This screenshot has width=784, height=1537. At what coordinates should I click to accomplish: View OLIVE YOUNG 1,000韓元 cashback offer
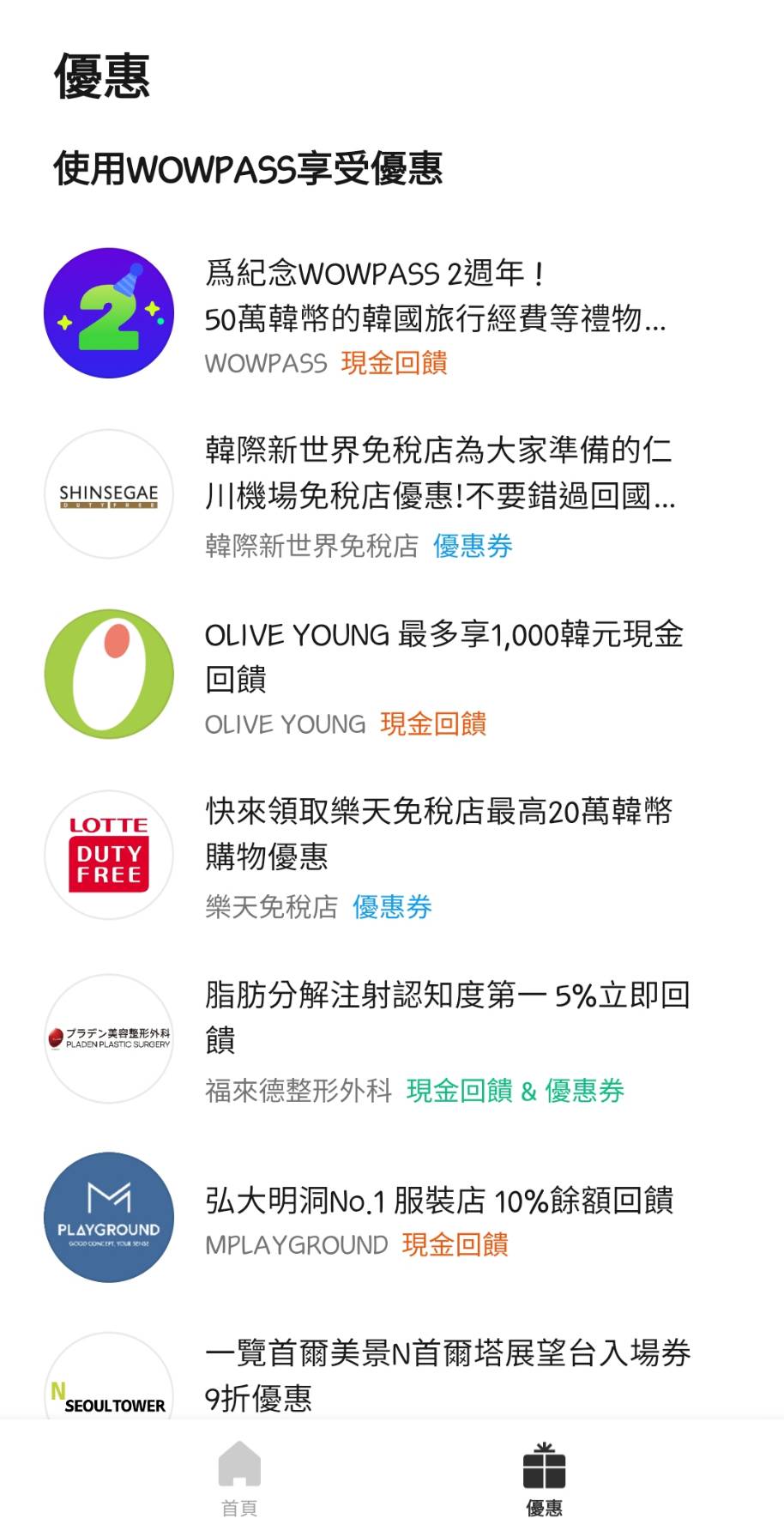[x=392, y=675]
